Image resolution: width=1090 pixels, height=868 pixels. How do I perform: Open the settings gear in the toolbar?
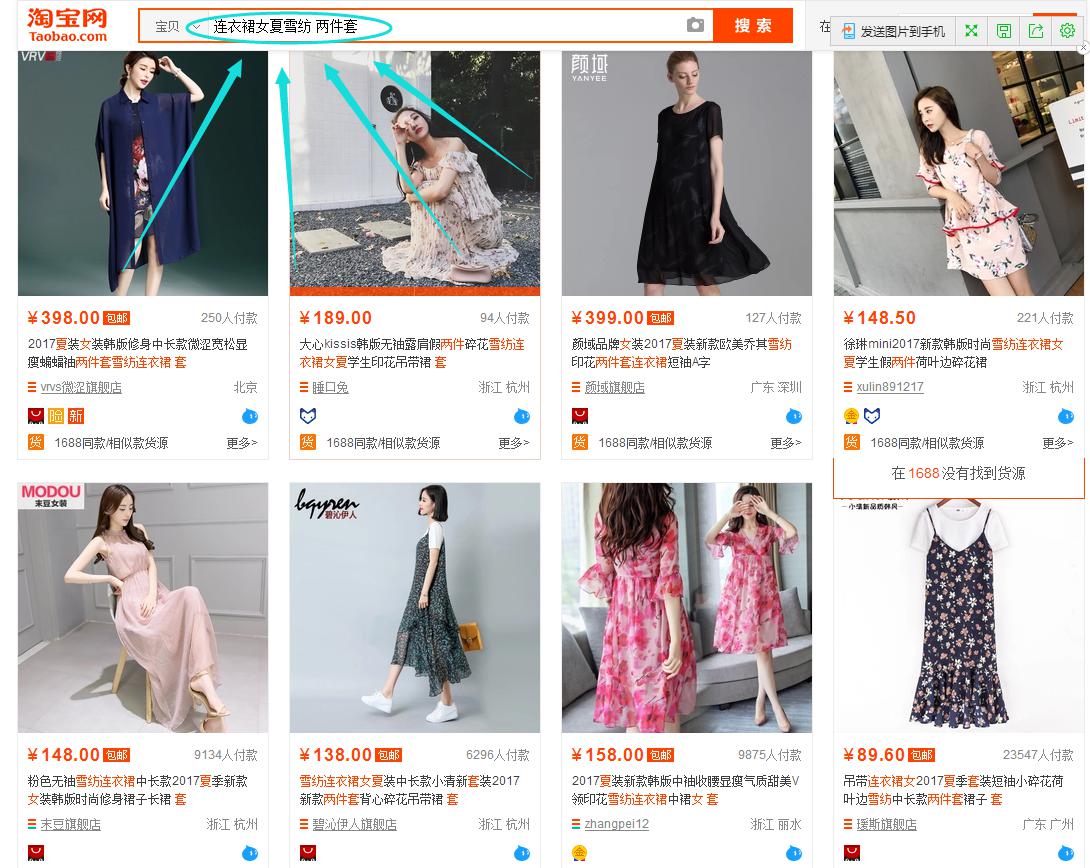pyautogui.click(x=1067, y=31)
